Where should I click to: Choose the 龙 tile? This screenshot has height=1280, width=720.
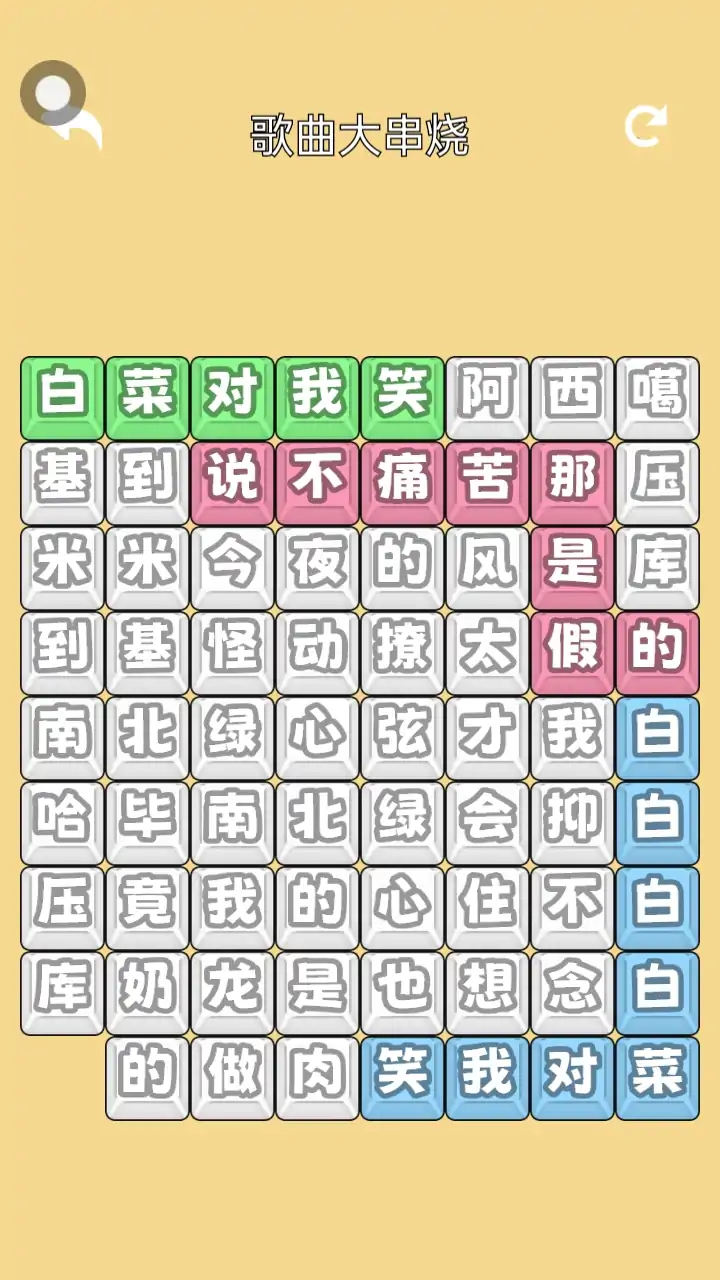(232, 990)
